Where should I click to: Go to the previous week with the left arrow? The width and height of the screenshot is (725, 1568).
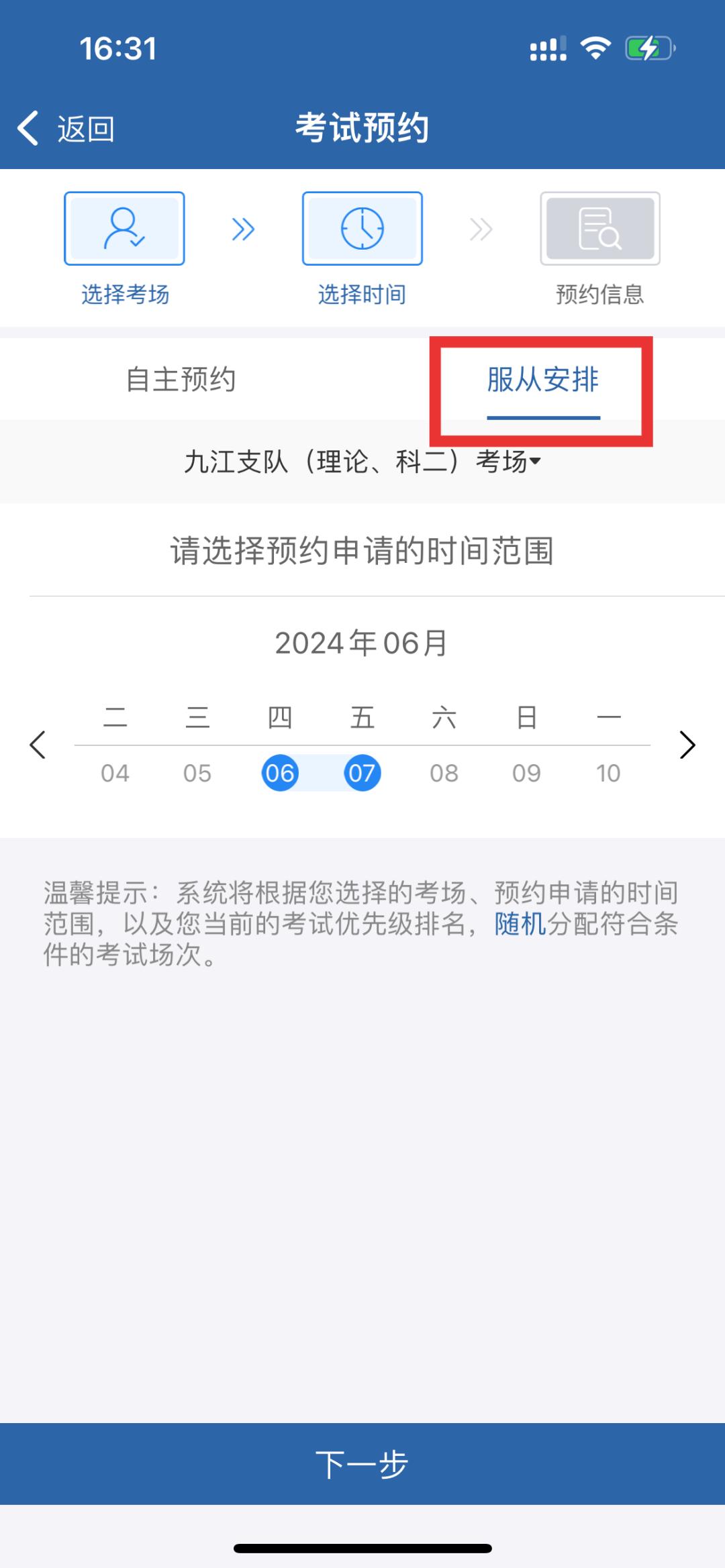tap(38, 745)
